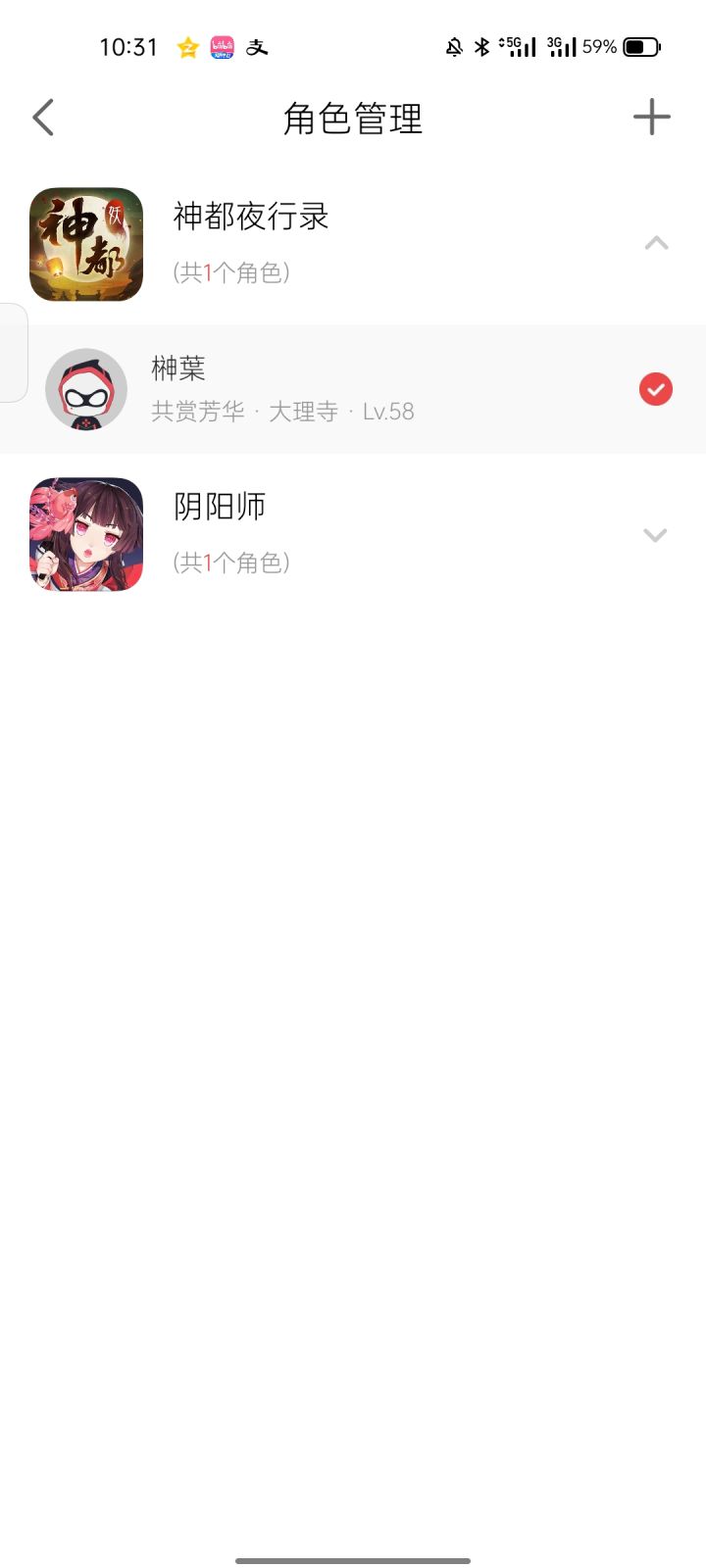The height and width of the screenshot is (1568, 706).
Task: Add a new character with the plus button
Action: [651, 116]
